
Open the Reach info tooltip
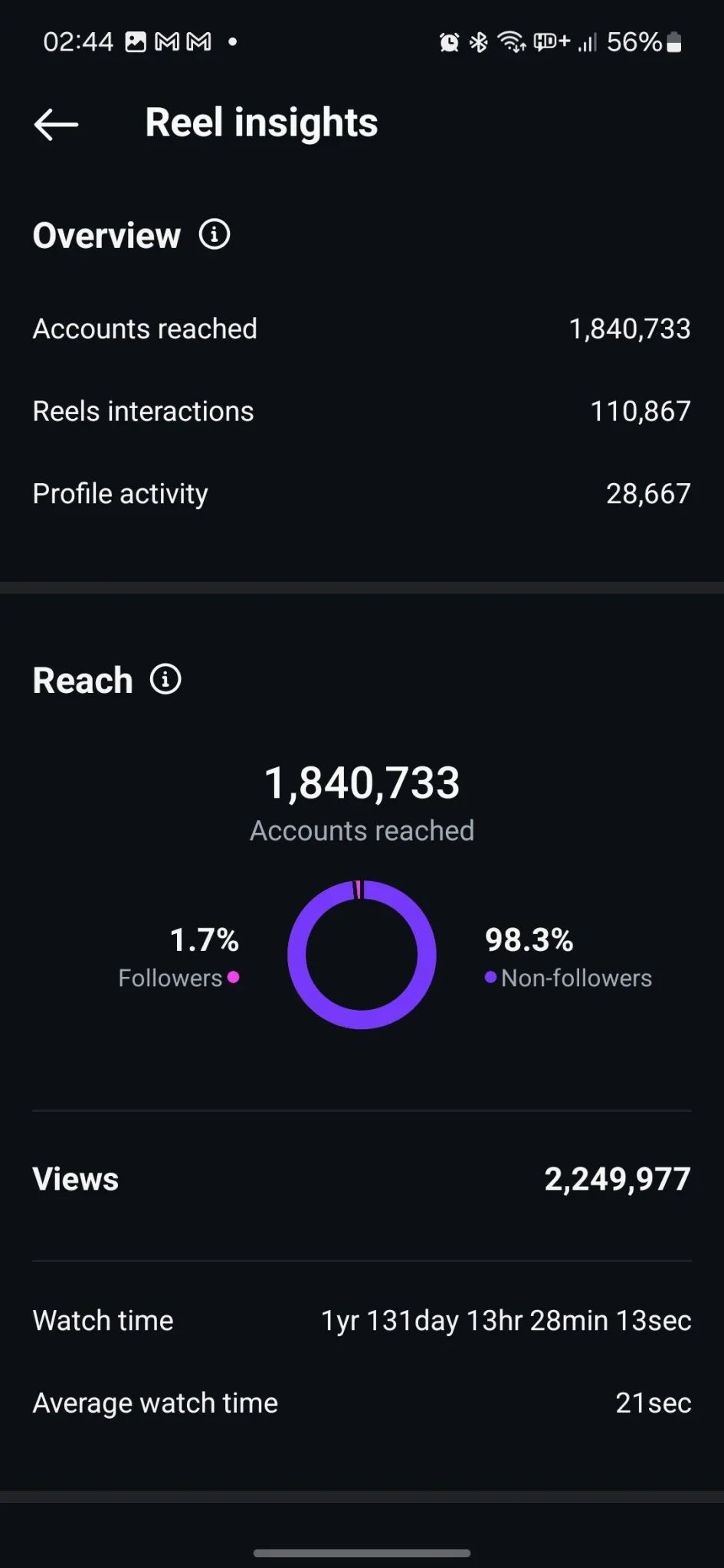[164, 678]
